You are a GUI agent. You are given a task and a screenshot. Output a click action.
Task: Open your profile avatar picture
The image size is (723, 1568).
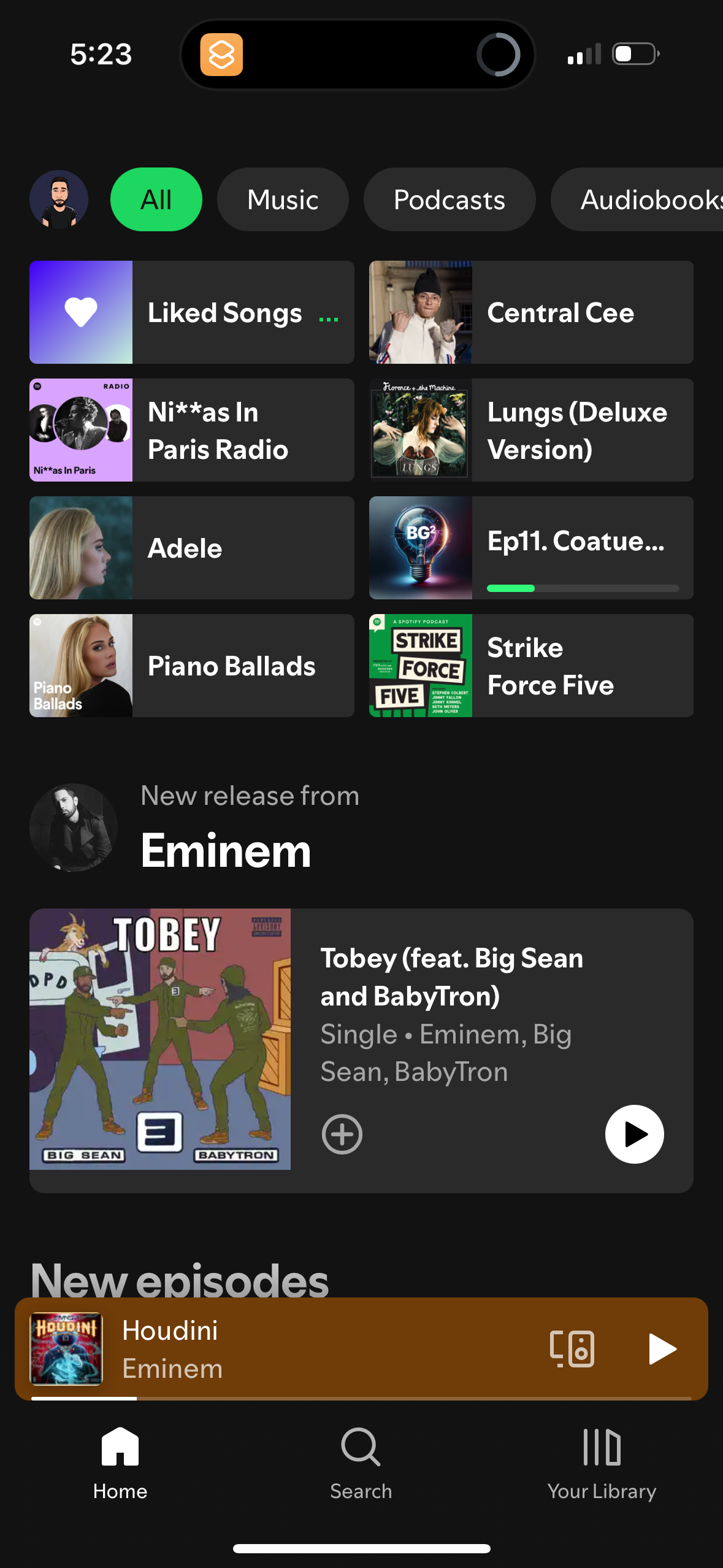coord(59,199)
